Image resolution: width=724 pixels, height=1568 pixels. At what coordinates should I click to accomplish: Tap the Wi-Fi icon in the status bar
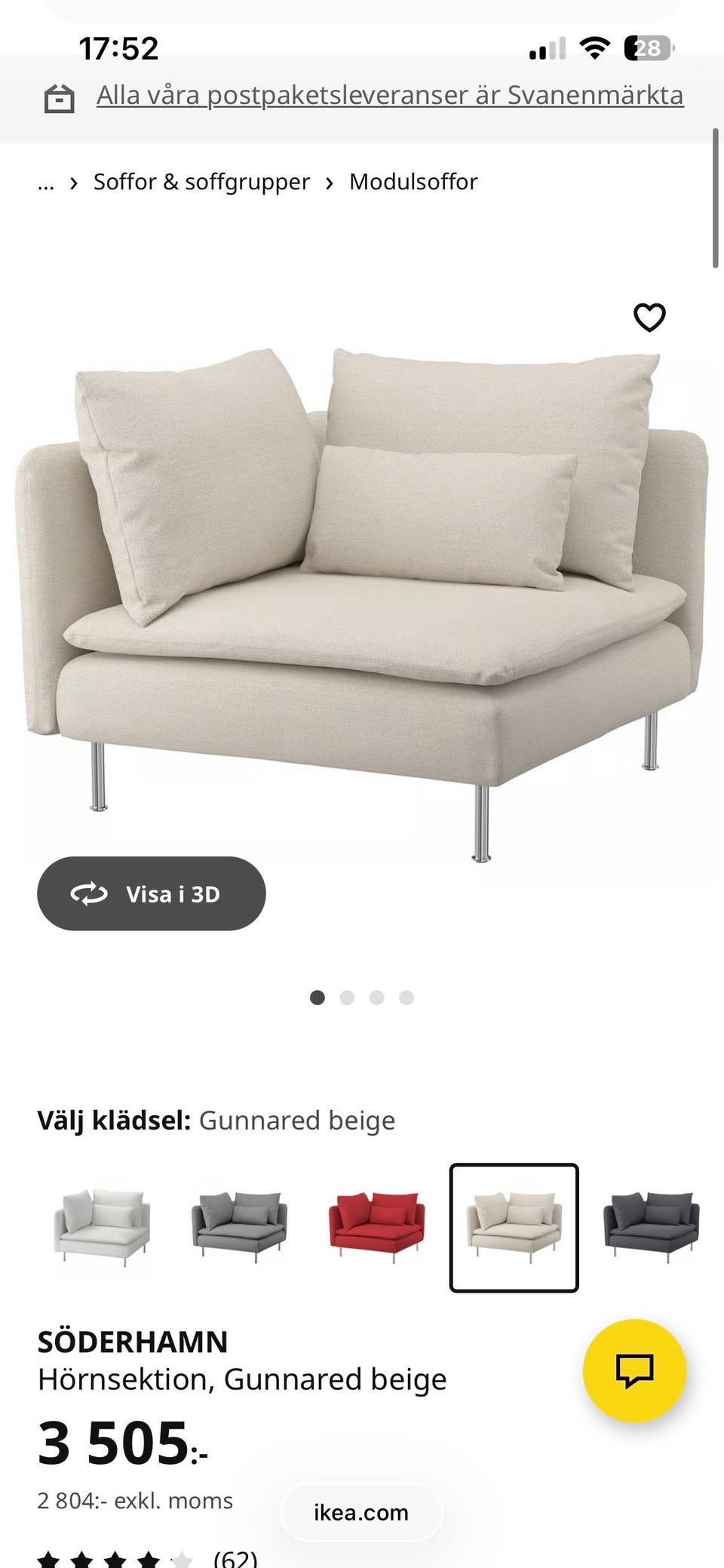tap(595, 48)
